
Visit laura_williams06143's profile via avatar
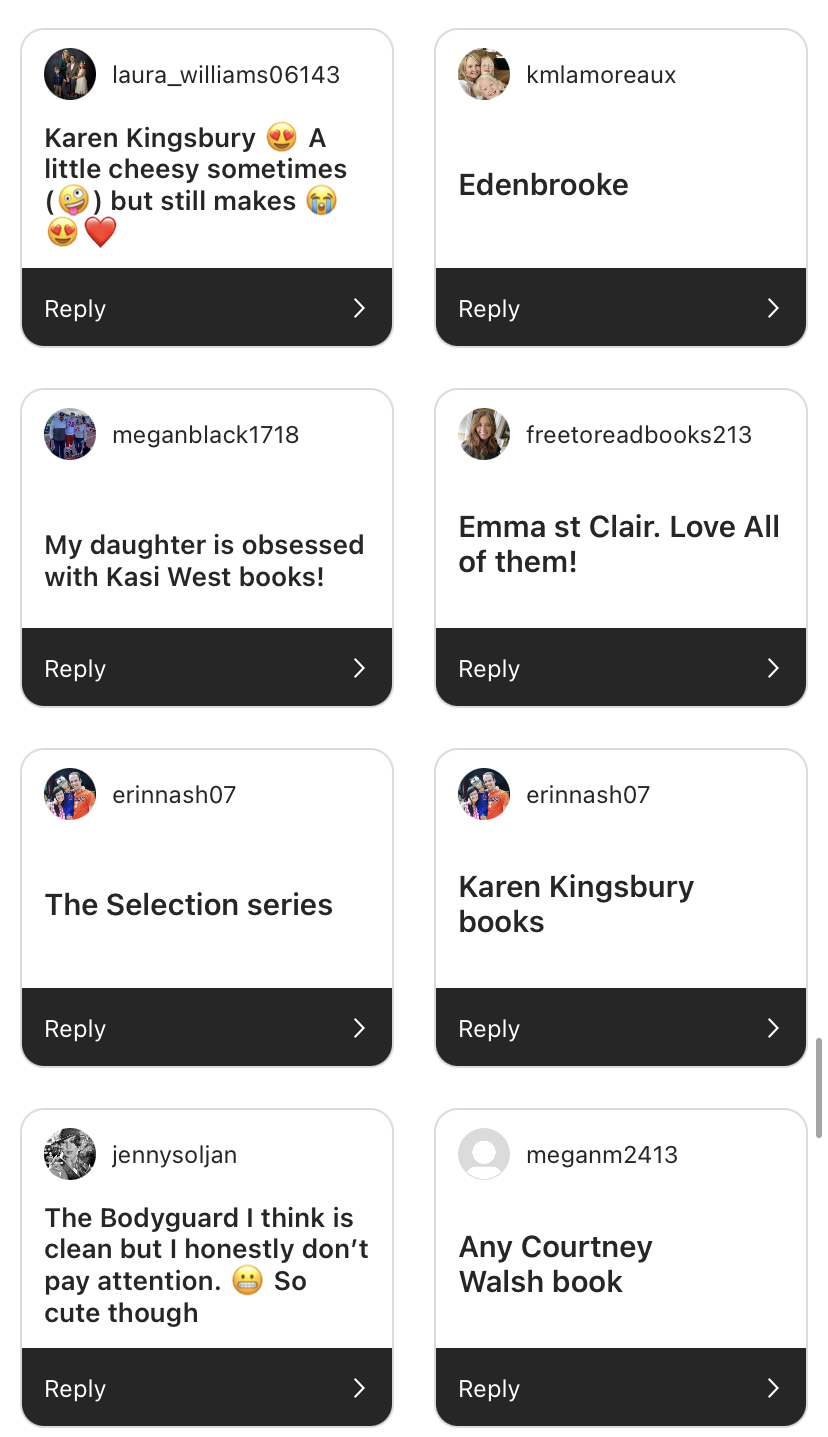(x=70, y=74)
